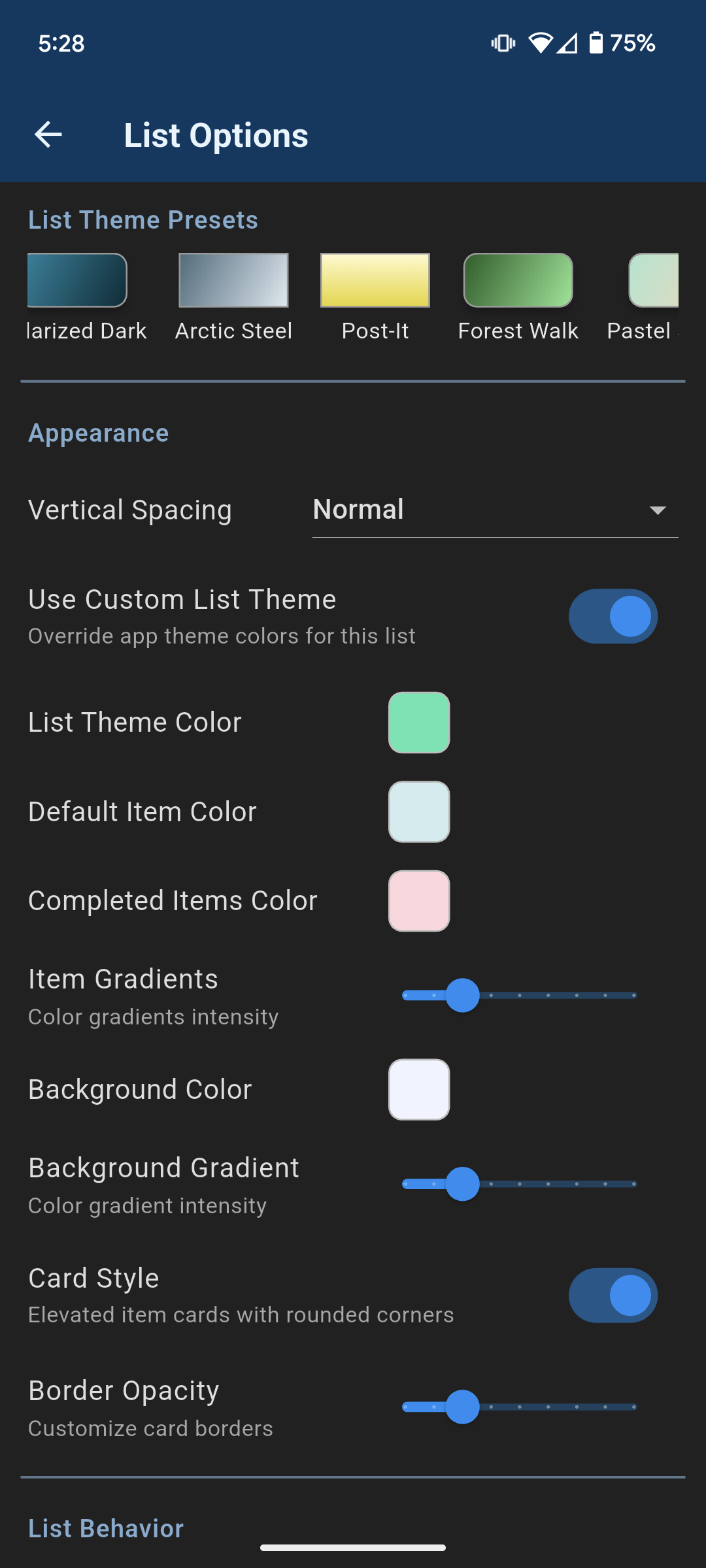706x1568 pixels.
Task: Pick a Completed Items Color
Action: click(419, 901)
